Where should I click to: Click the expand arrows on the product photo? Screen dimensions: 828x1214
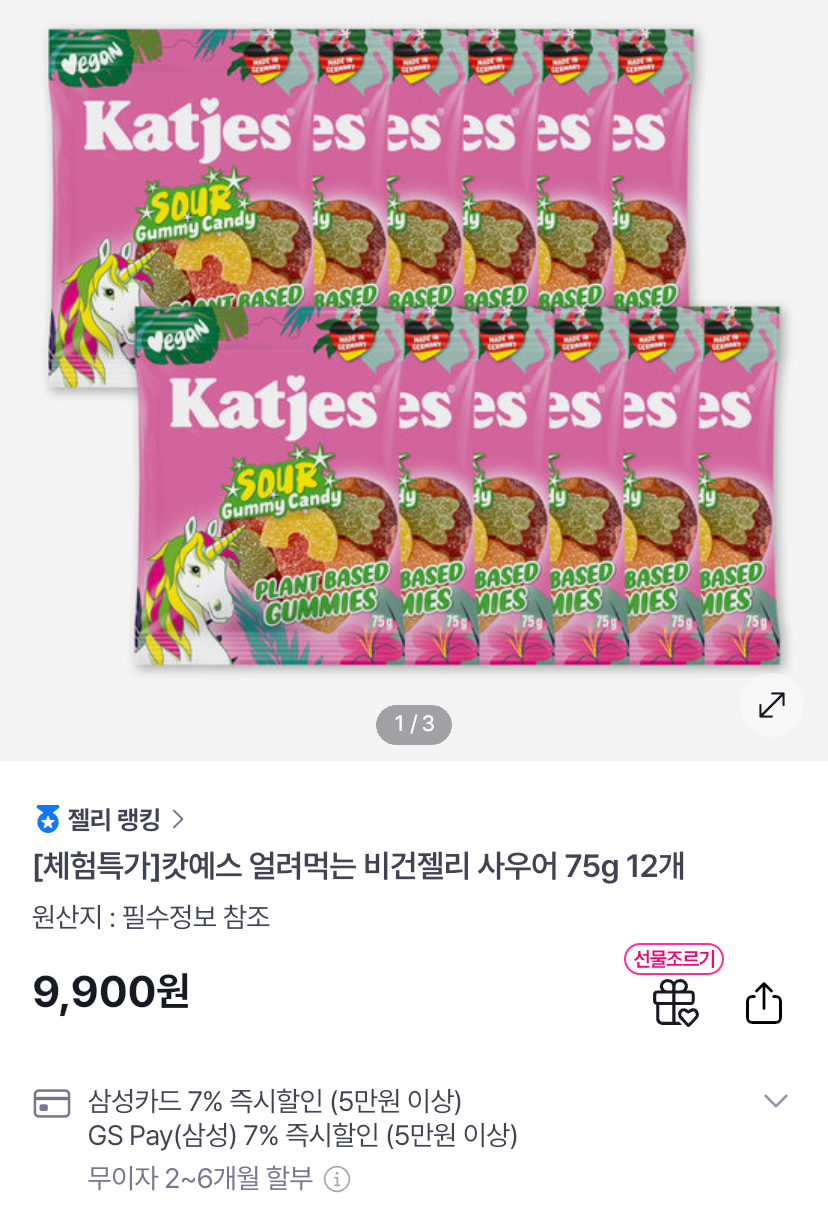[x=770, y=705]
